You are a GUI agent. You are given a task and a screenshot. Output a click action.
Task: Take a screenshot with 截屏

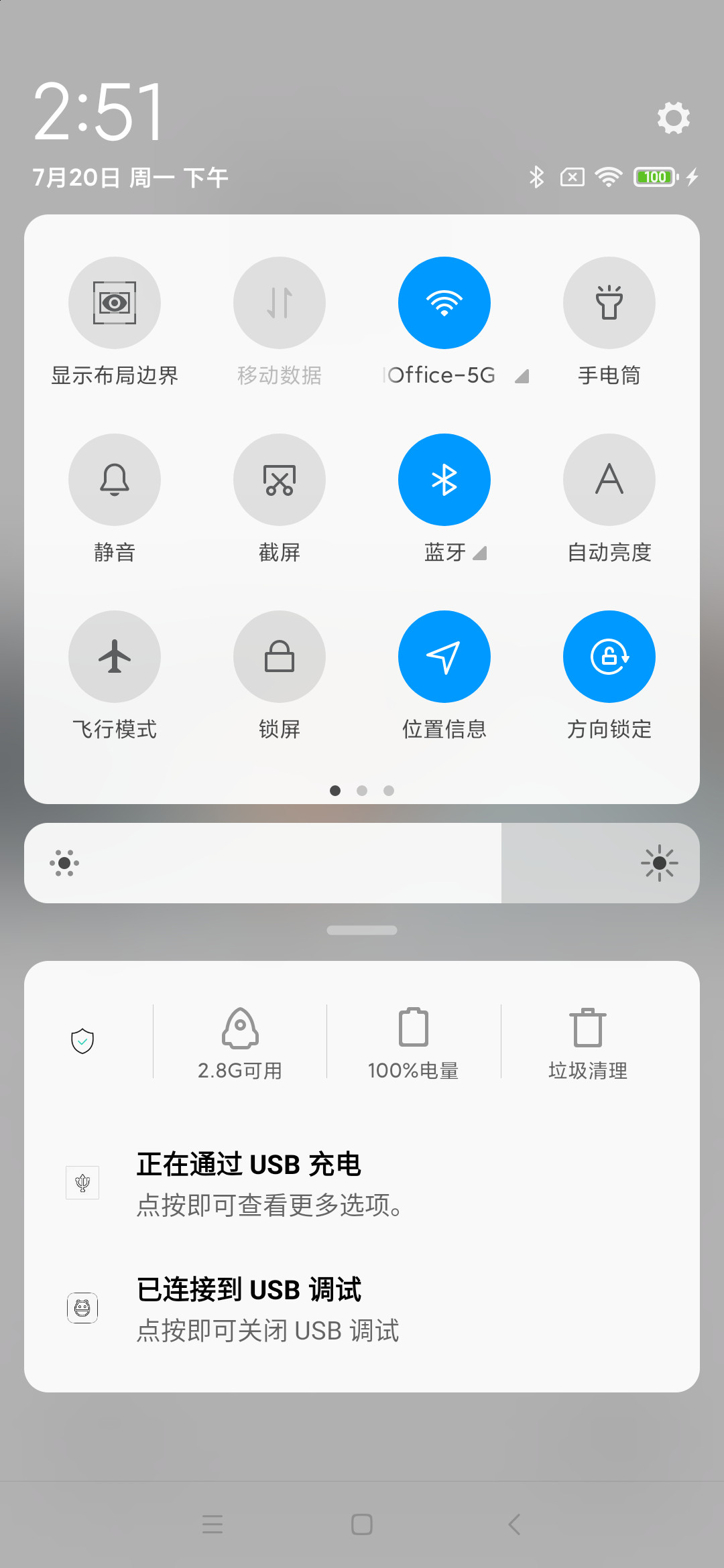pos(280,480)
